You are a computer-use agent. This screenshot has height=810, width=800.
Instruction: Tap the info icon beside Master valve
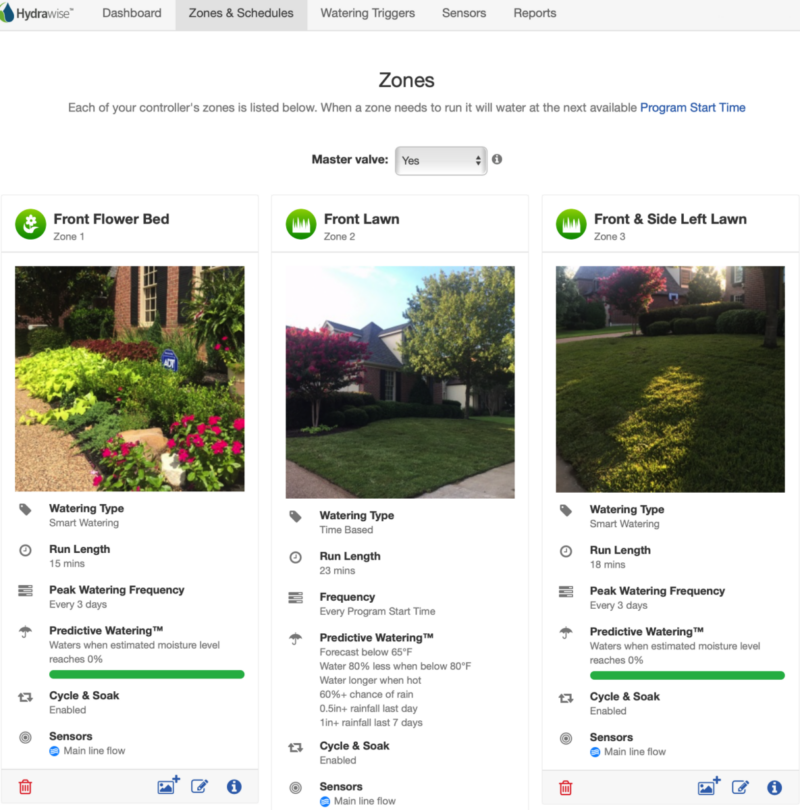pyautogui.click(x=497, y=159)
